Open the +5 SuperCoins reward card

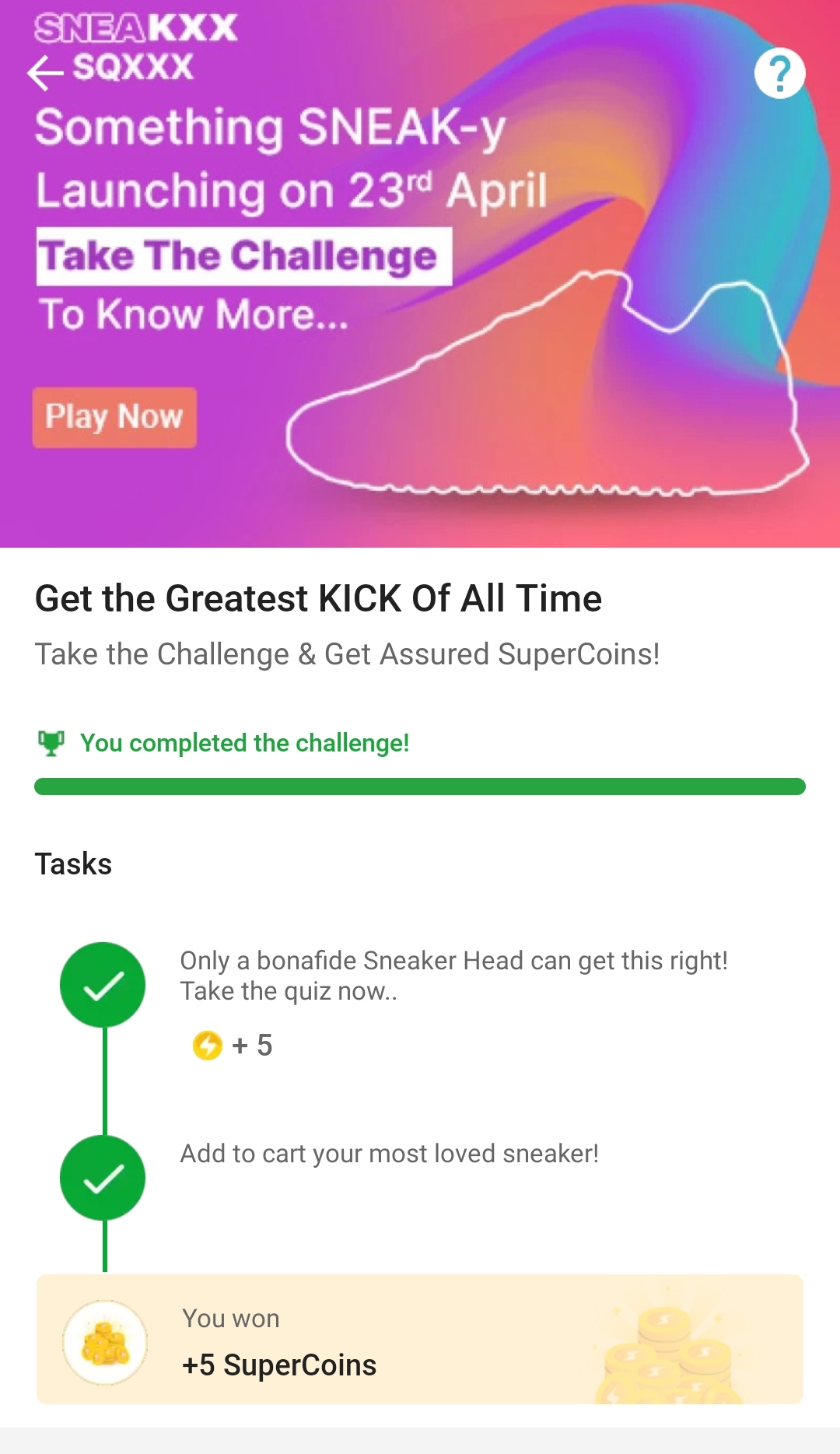(x=420, y=1340)
